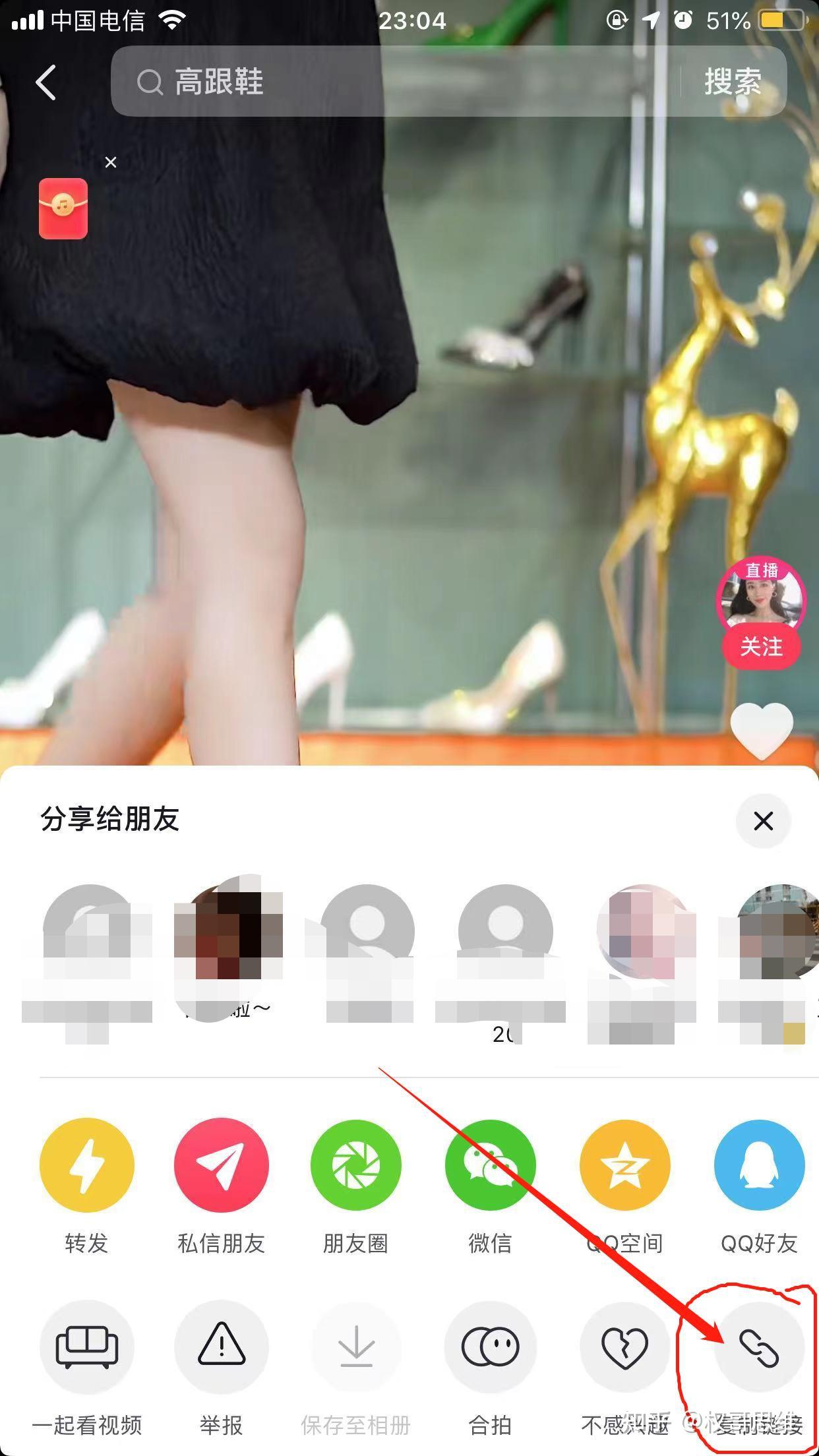The width and height of the screenshot is (819, 1456).
Task: Dismiss the red envelope widget
Action: pyautogui.click(x=111, y=162)
